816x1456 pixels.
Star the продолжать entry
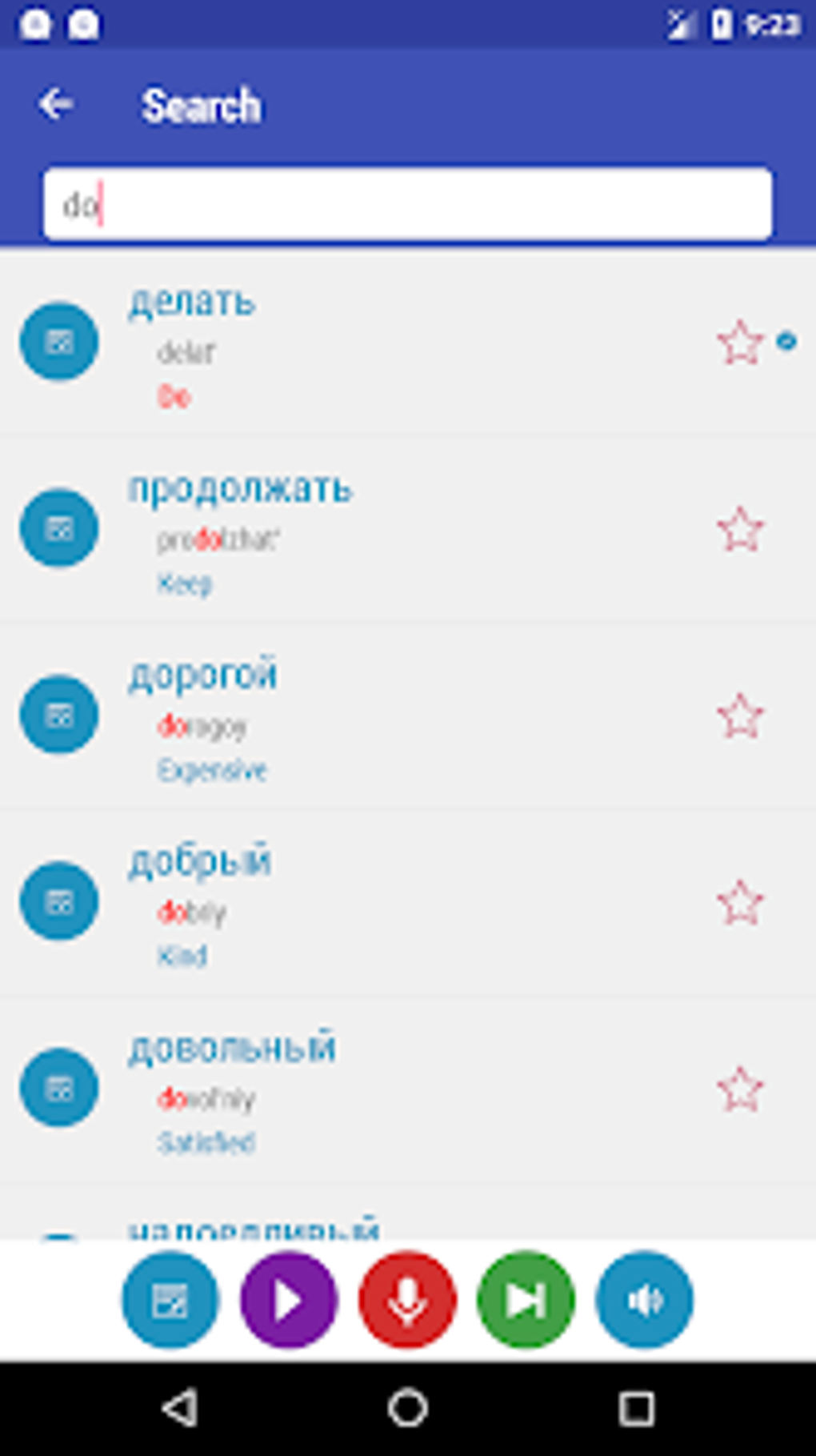coord(740,529)
